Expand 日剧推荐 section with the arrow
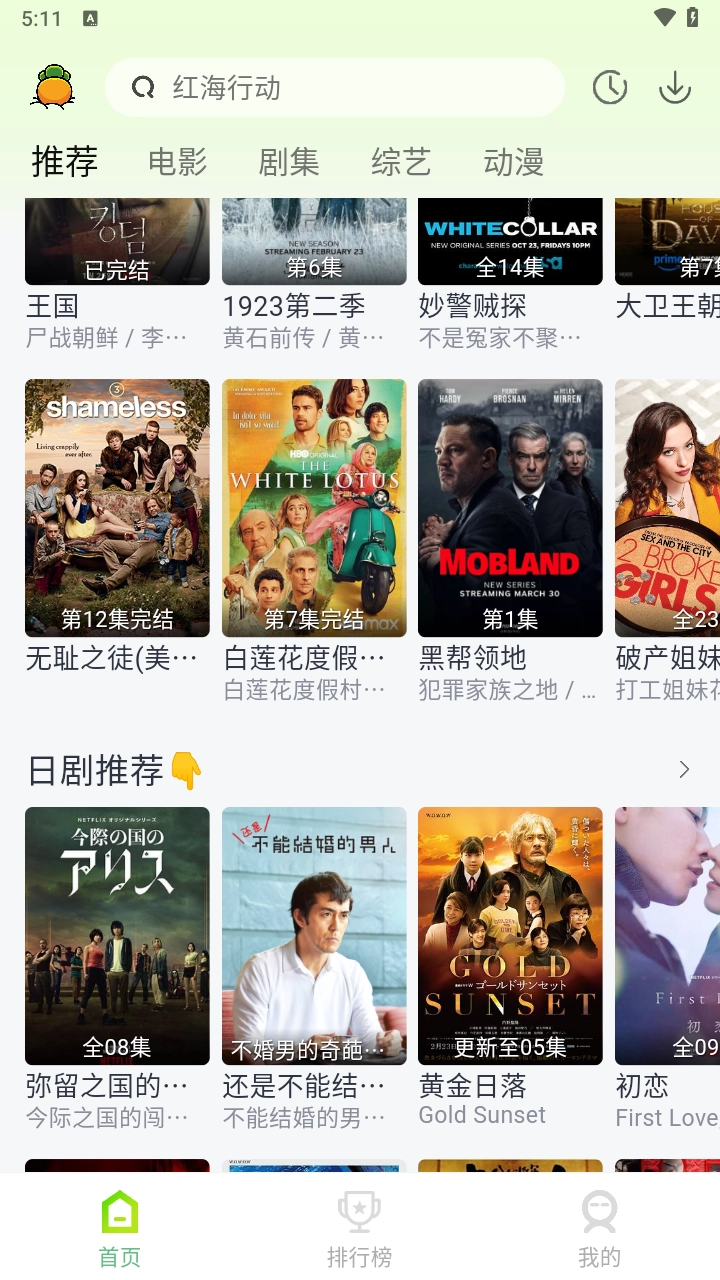Screen dimensions: 720x1280 684,769
